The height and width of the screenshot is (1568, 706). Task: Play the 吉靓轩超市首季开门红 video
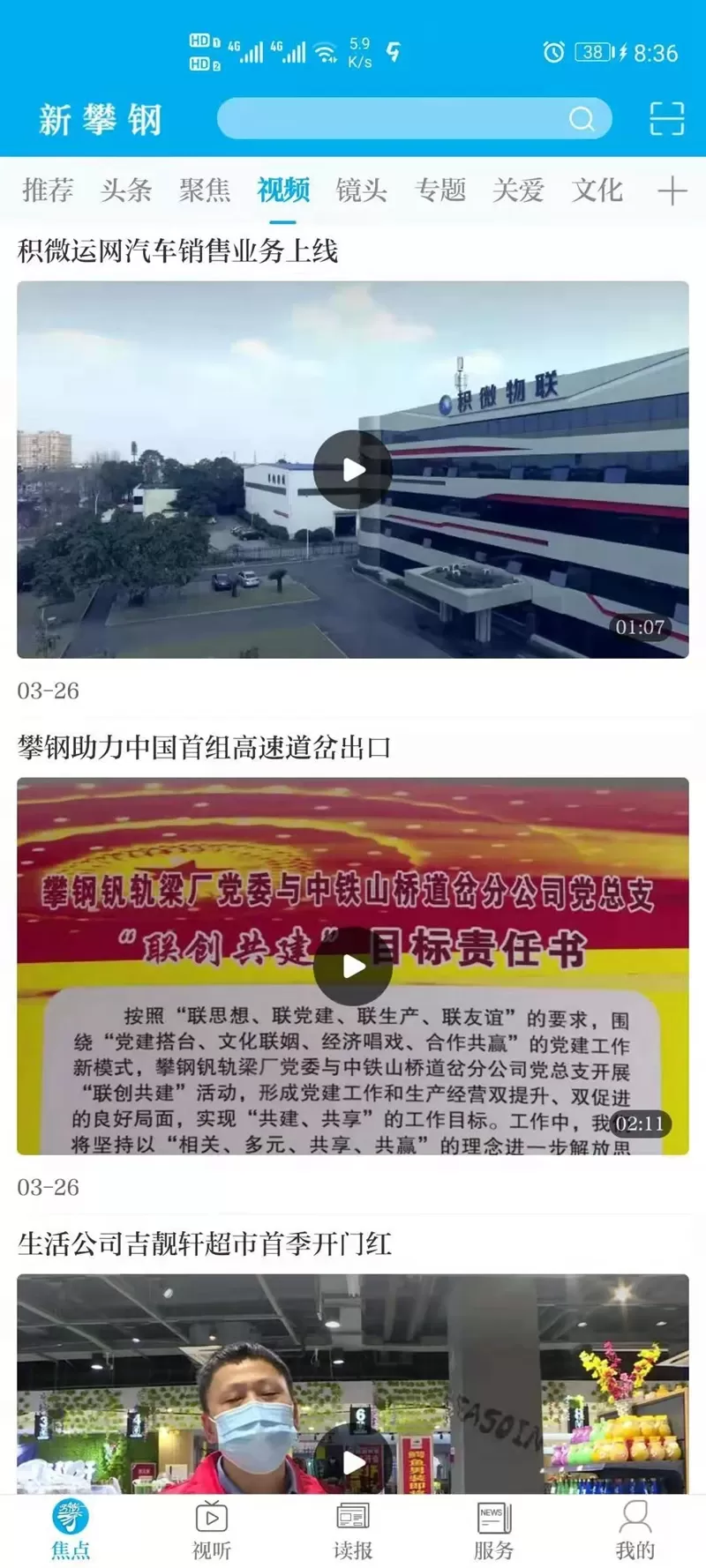point(353,1462)
